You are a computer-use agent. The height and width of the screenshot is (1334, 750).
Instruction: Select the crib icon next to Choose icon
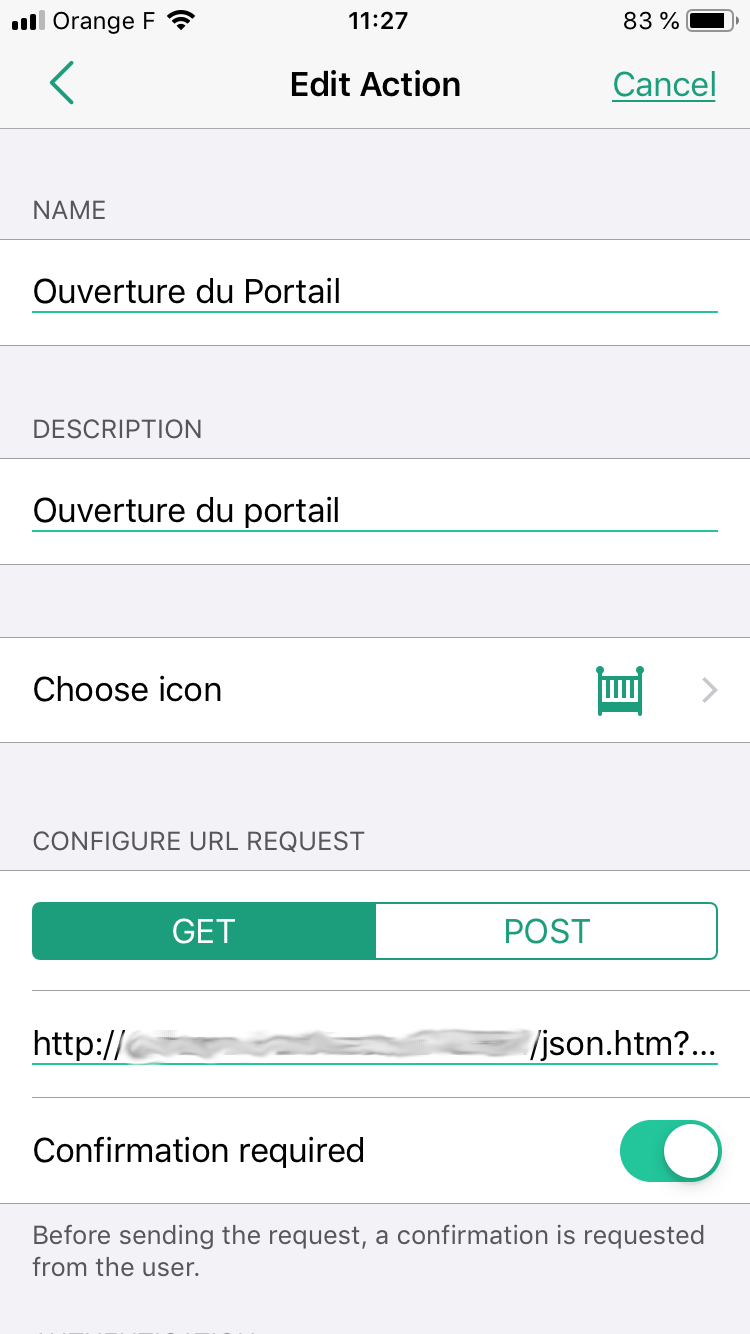(619, 690)
